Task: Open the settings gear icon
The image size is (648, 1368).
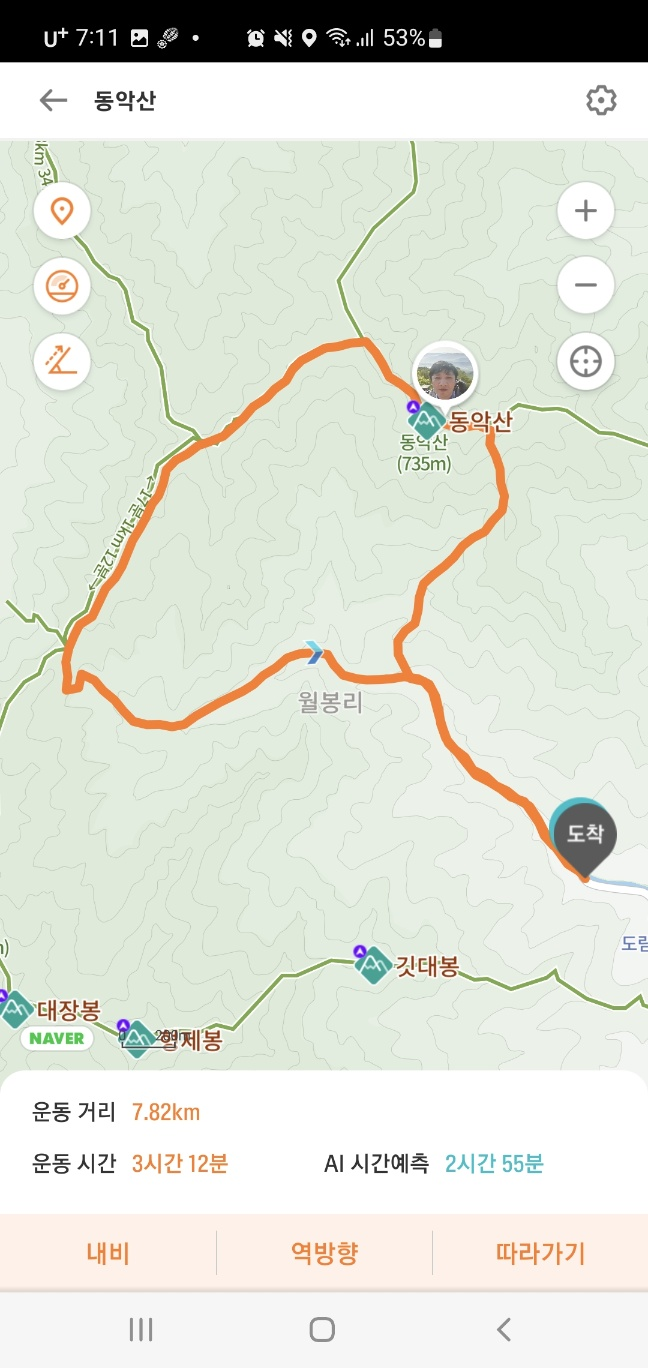Action: pos(600,100)
